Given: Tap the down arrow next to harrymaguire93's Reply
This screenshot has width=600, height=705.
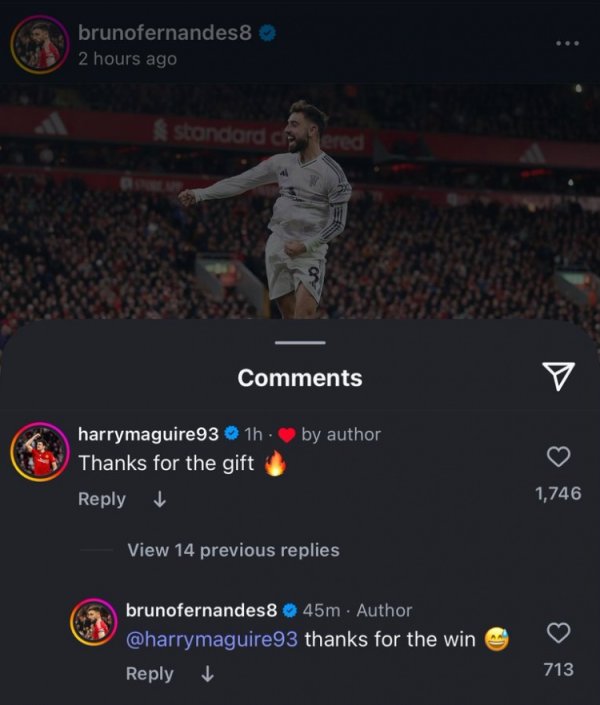Looking at the screenshot, I should tap(159, 500).
